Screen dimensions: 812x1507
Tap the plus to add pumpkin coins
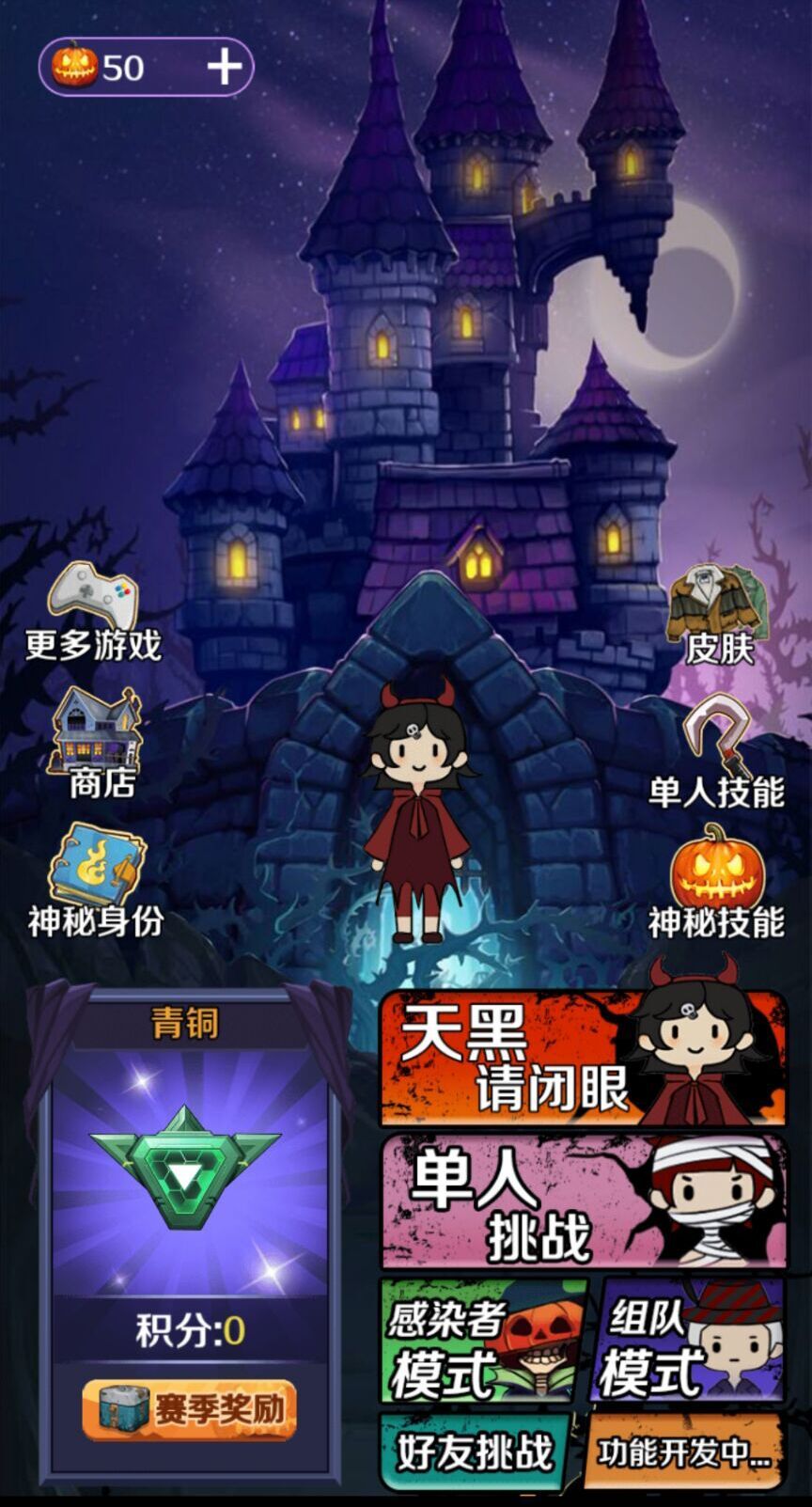[x=224, y=67]
